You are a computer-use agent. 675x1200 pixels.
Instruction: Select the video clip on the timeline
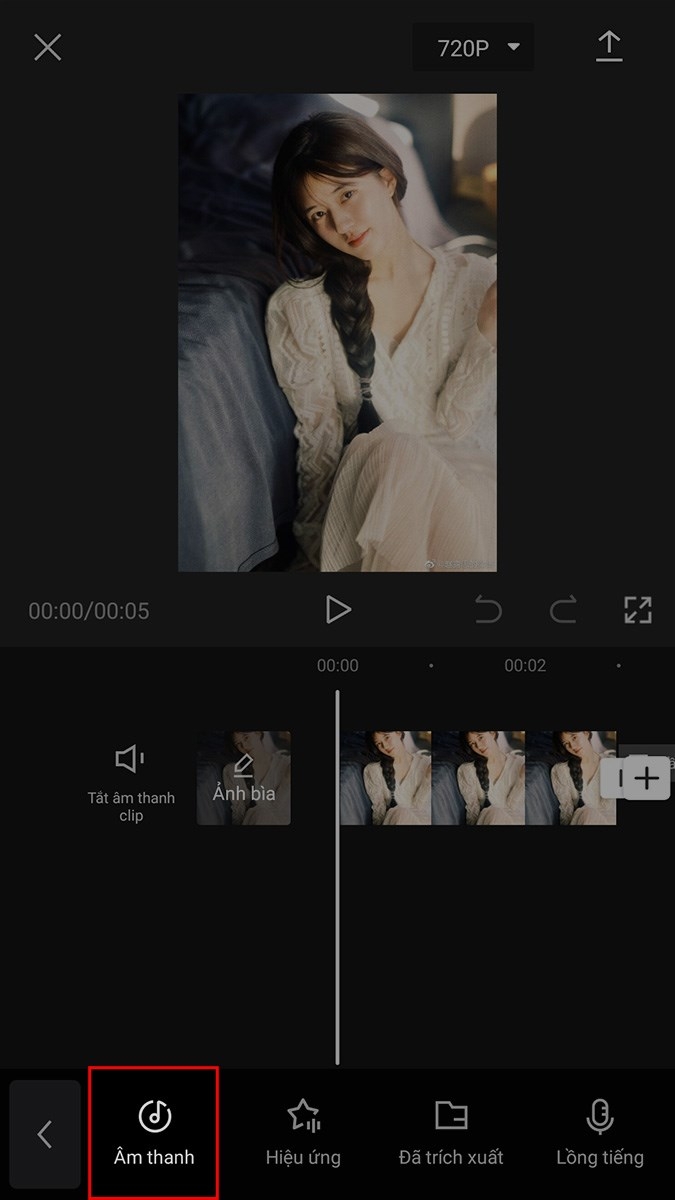477,778
